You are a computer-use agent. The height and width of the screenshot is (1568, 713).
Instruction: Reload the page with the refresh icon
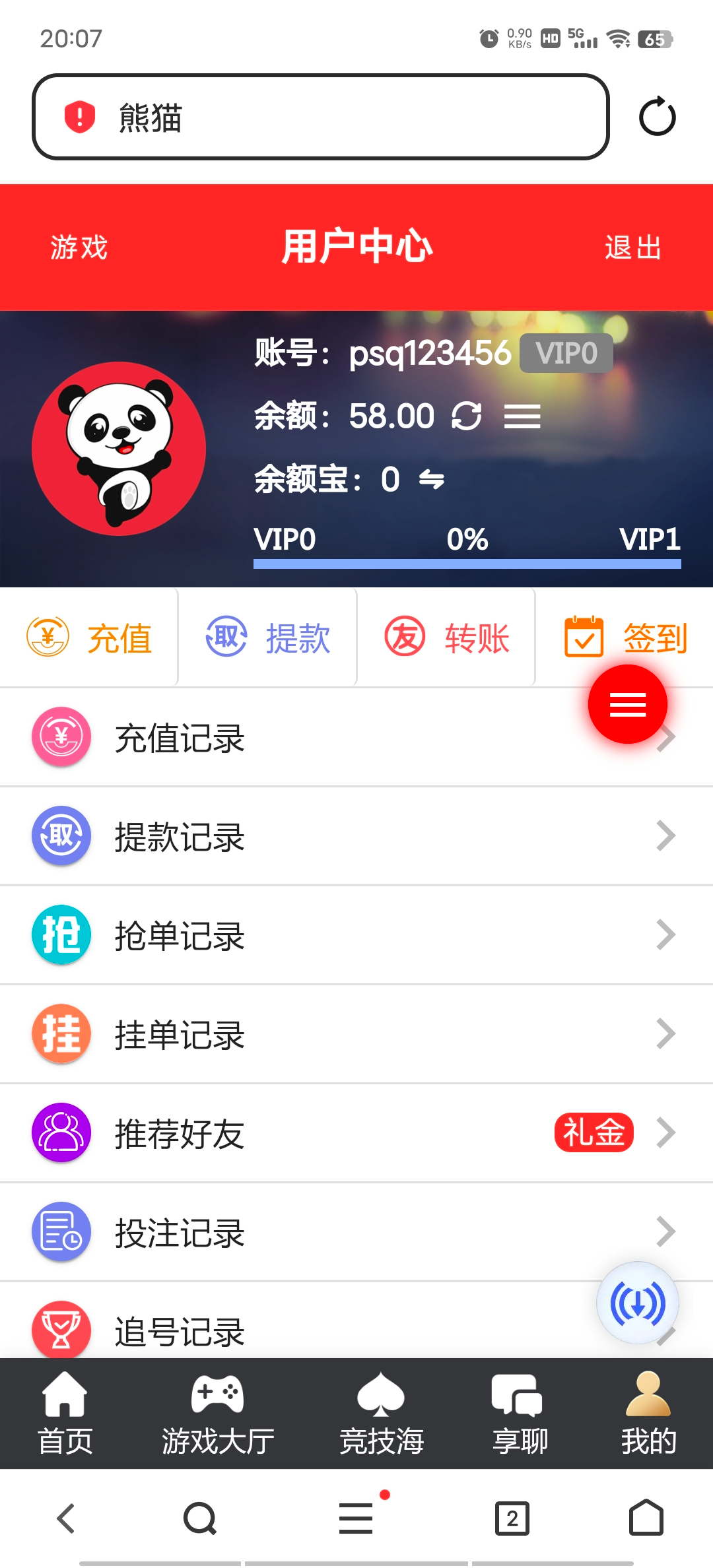(x=657, y=117)
